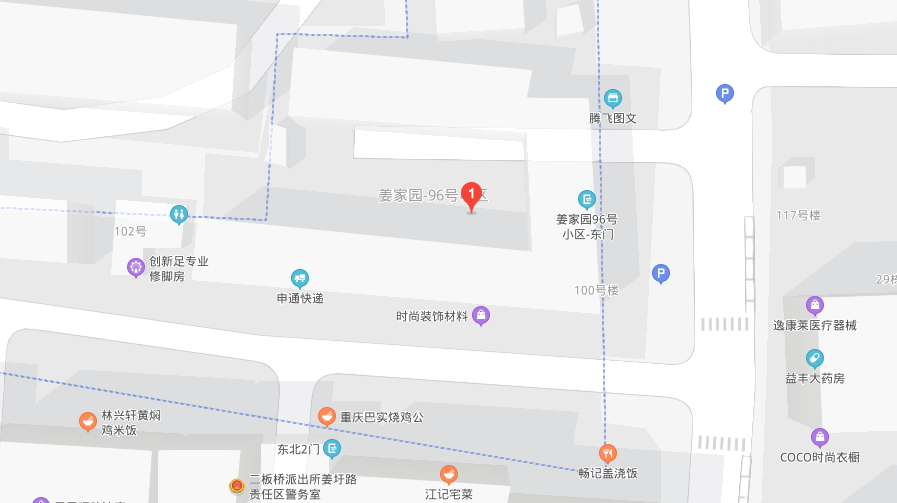The width and height of the screenshot is (897, 503).
Task: Open 创新足专业修脚房 point of interest
Action: pyautogui.click(x=136, y=267)
